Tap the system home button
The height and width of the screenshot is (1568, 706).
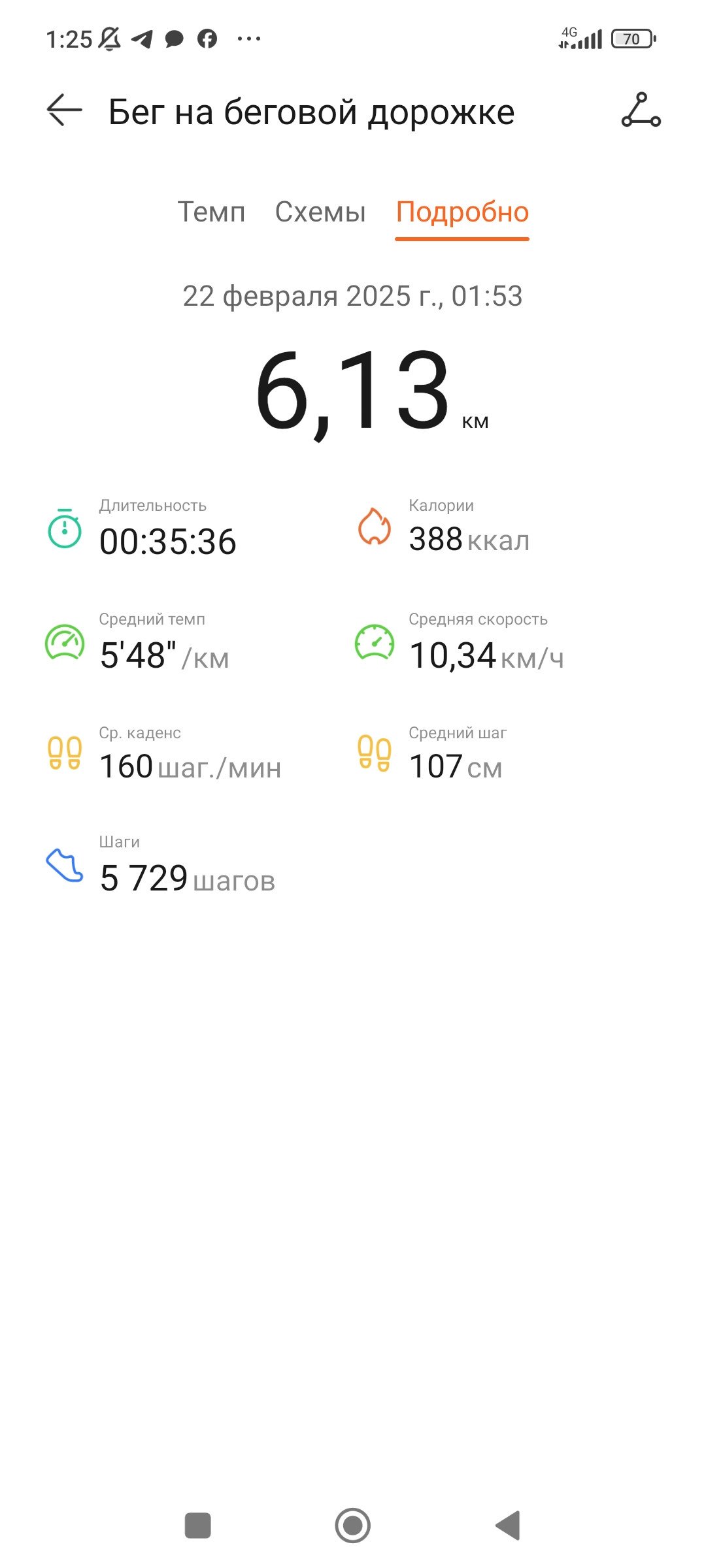coord(353,1526)
